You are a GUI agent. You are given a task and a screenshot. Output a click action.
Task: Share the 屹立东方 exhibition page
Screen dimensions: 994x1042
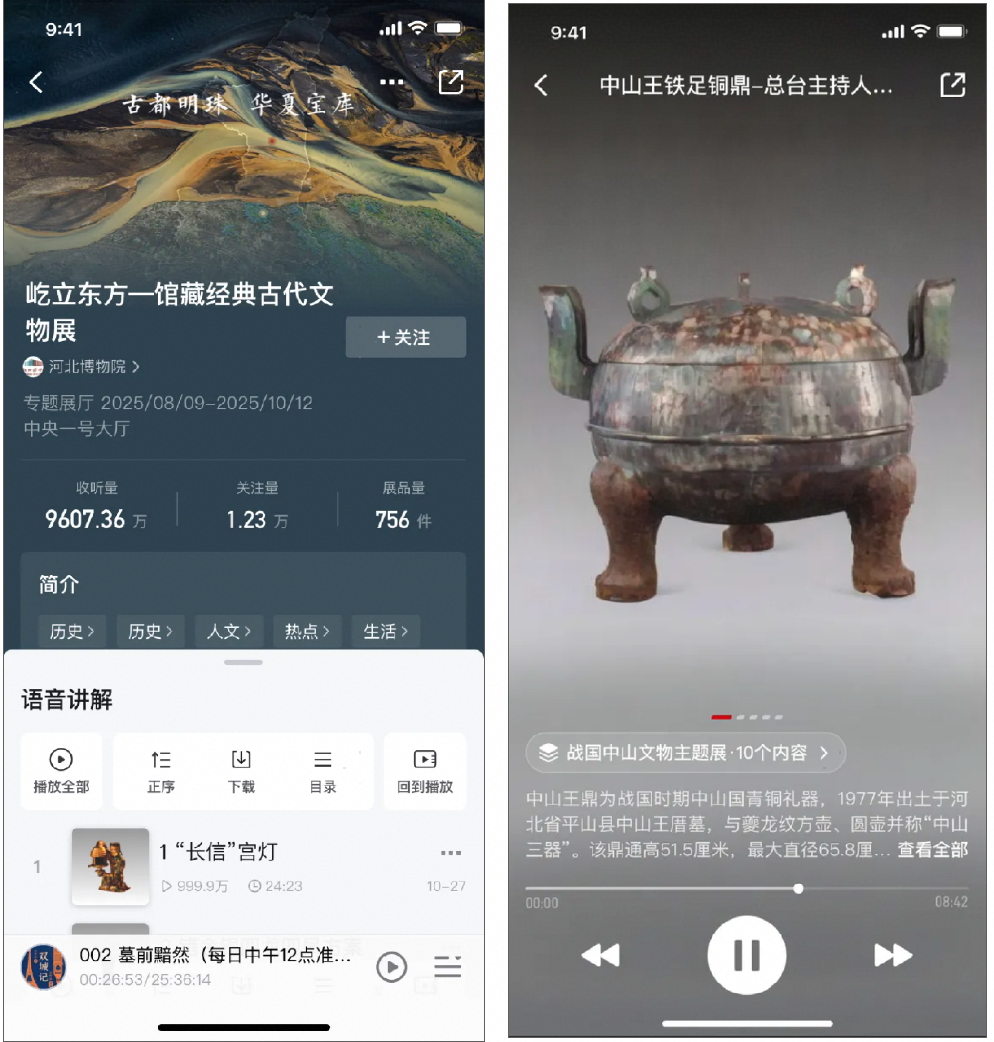tap(451, 83)
